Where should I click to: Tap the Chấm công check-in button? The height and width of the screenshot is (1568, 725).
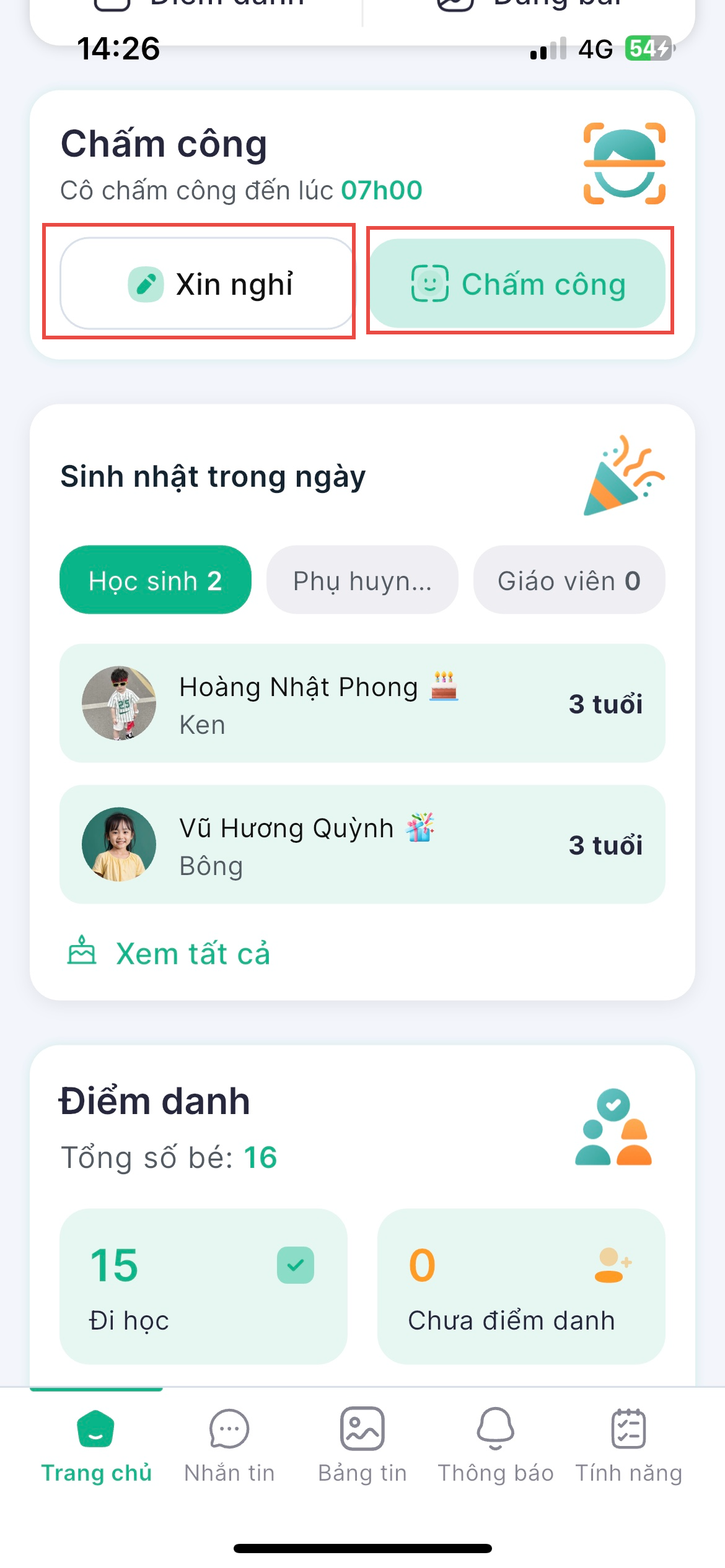pos(518,284)
